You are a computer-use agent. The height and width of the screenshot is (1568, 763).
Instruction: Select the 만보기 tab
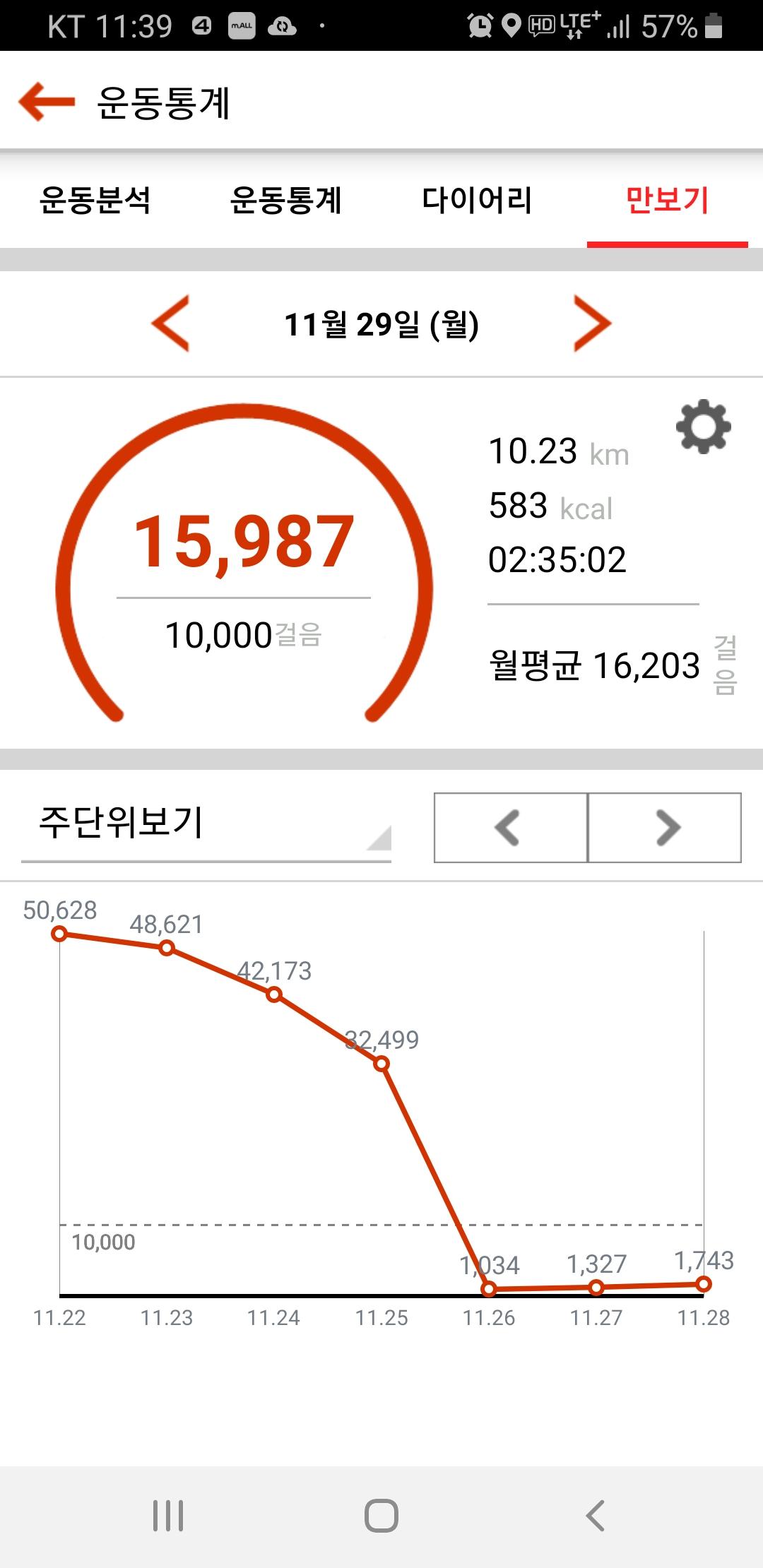pos(667,200)
